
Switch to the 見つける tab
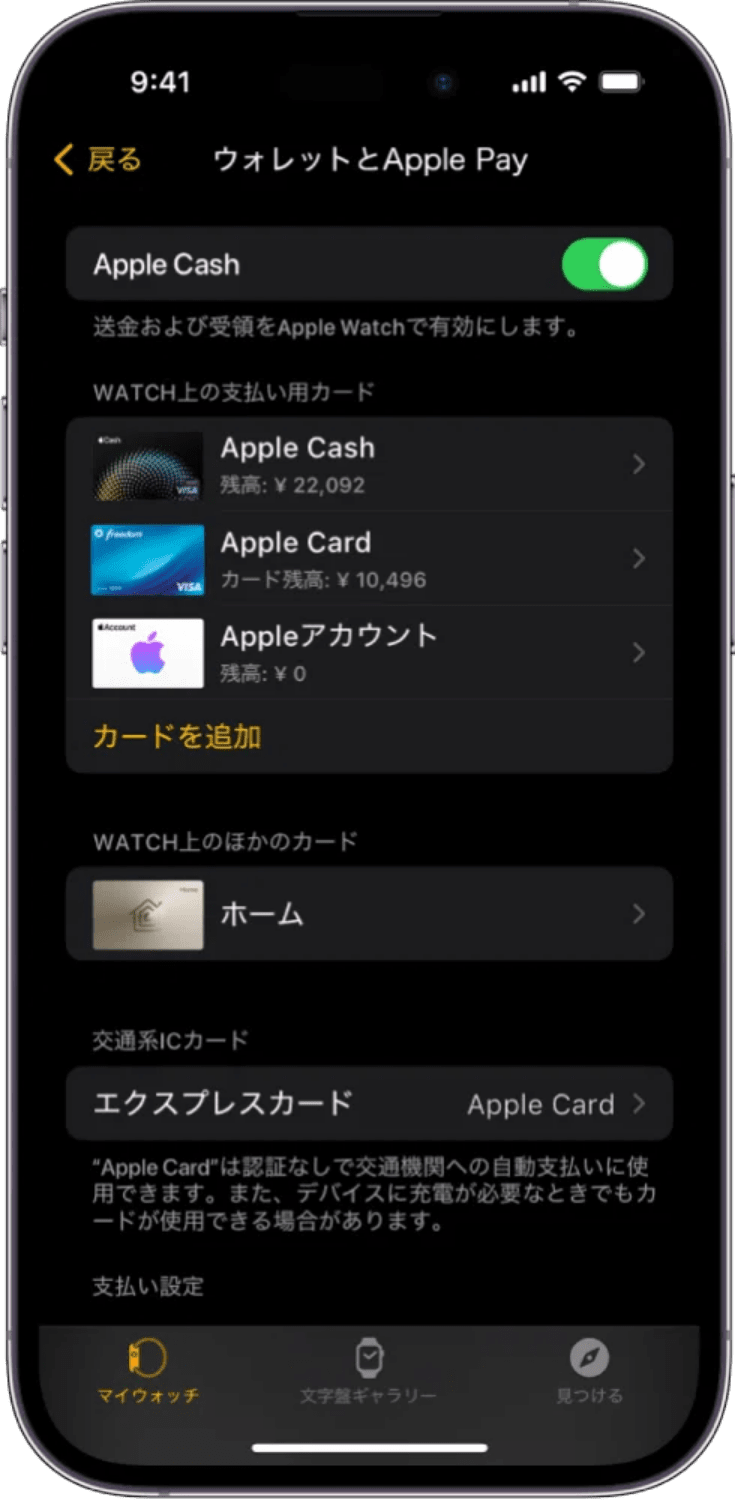point(589,1372)
